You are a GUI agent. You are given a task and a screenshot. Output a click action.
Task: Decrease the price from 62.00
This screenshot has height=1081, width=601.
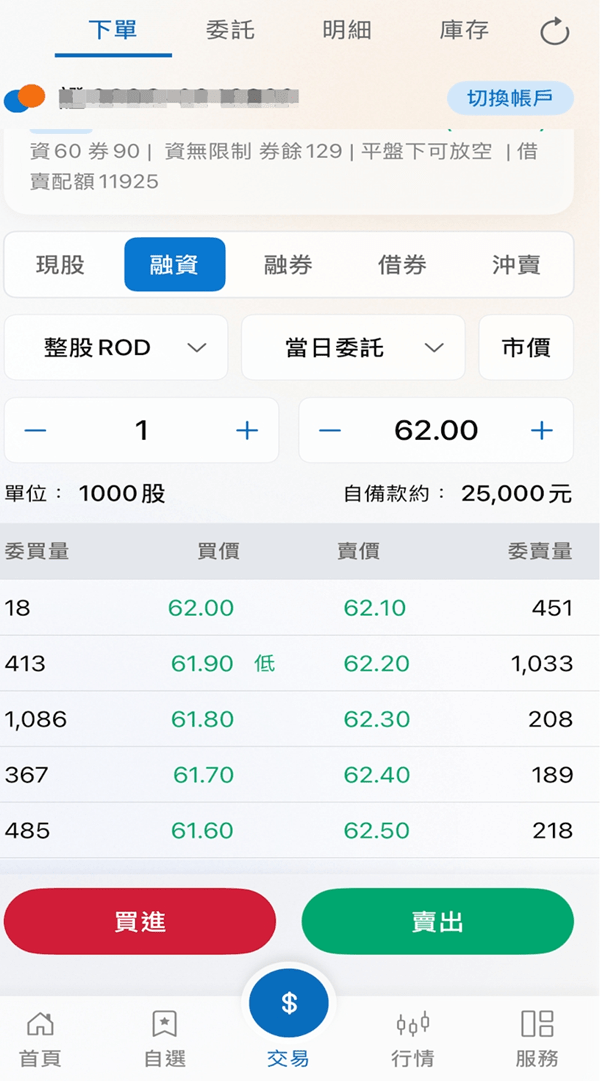pos(330,431)
